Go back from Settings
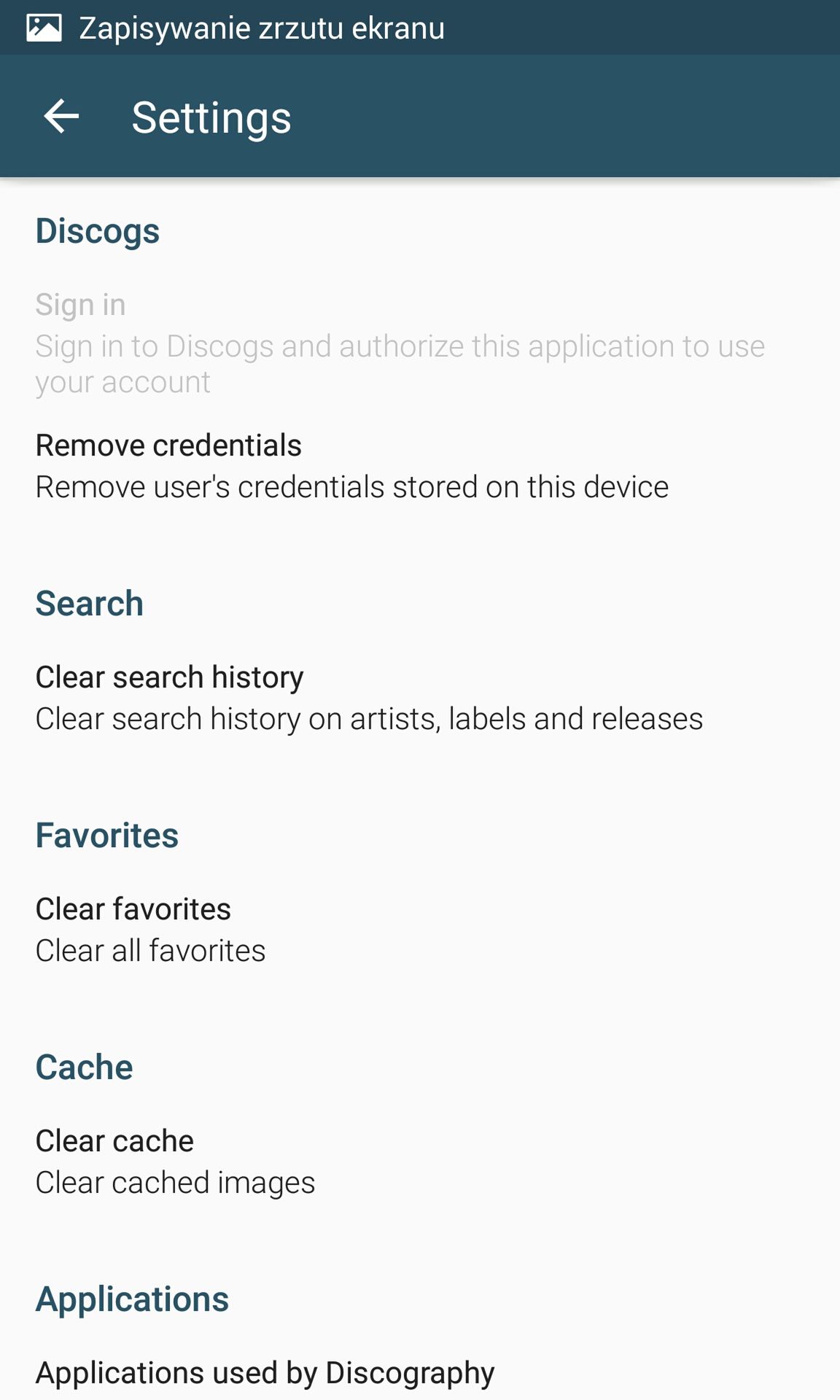 [61, 117]
